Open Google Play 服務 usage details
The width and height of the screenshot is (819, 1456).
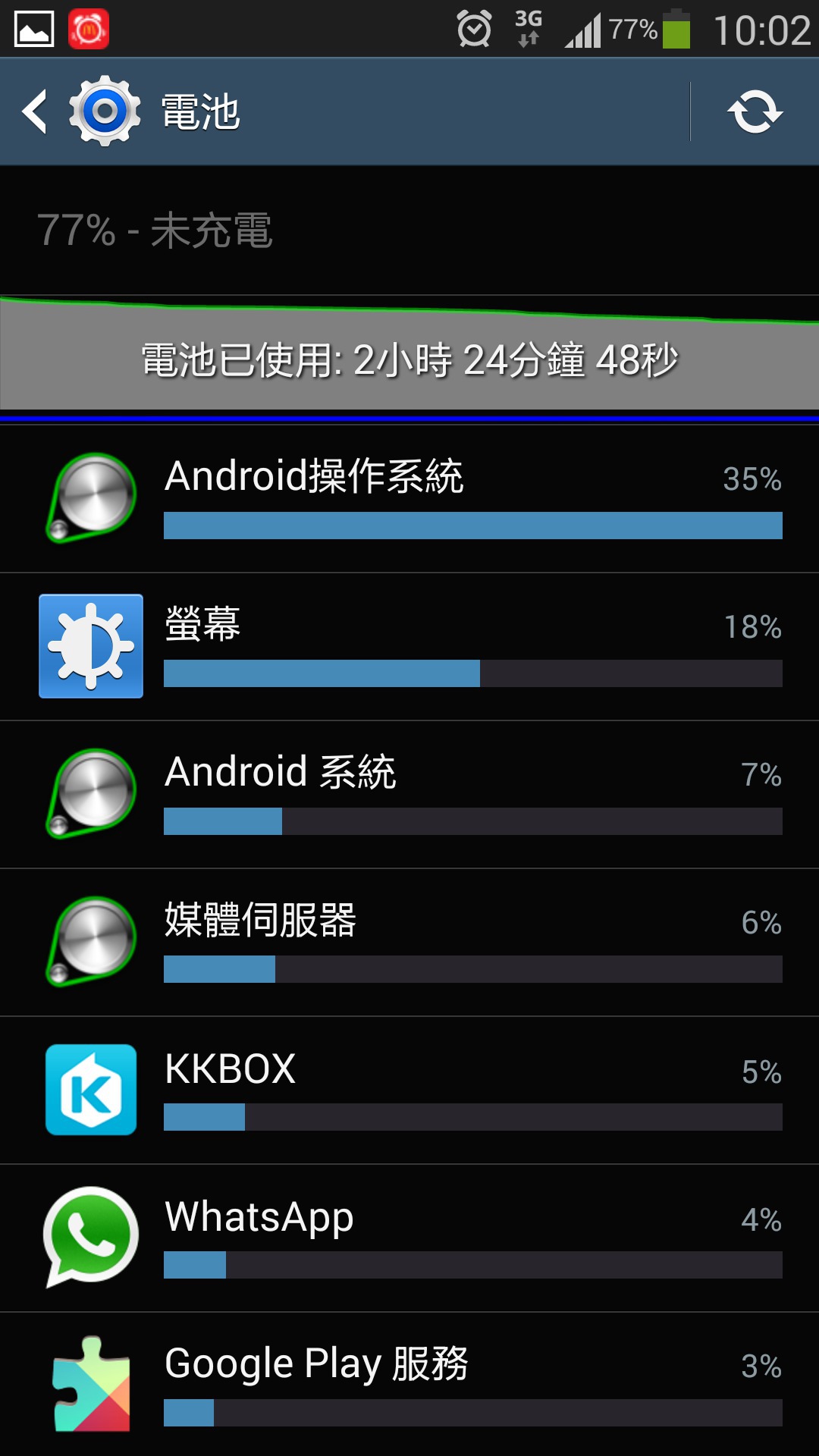pyautogui.click(x=409, y=1385)
